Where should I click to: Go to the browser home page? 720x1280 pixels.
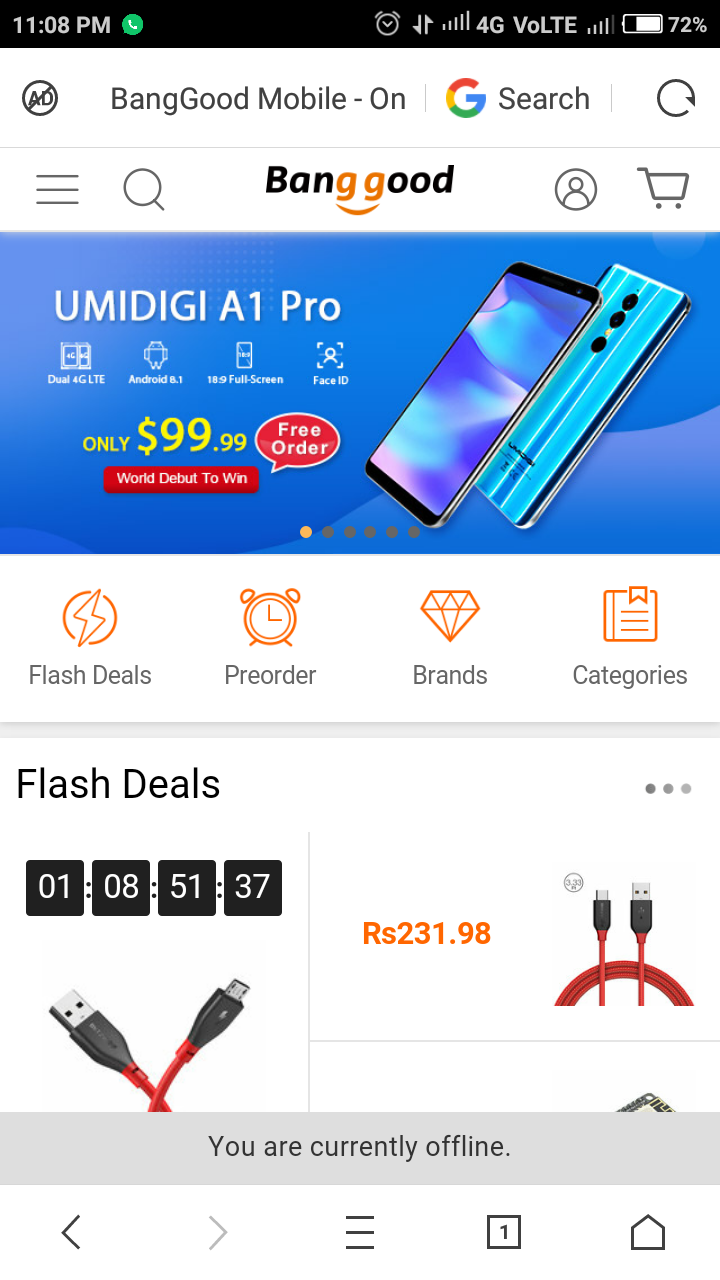648,1232
